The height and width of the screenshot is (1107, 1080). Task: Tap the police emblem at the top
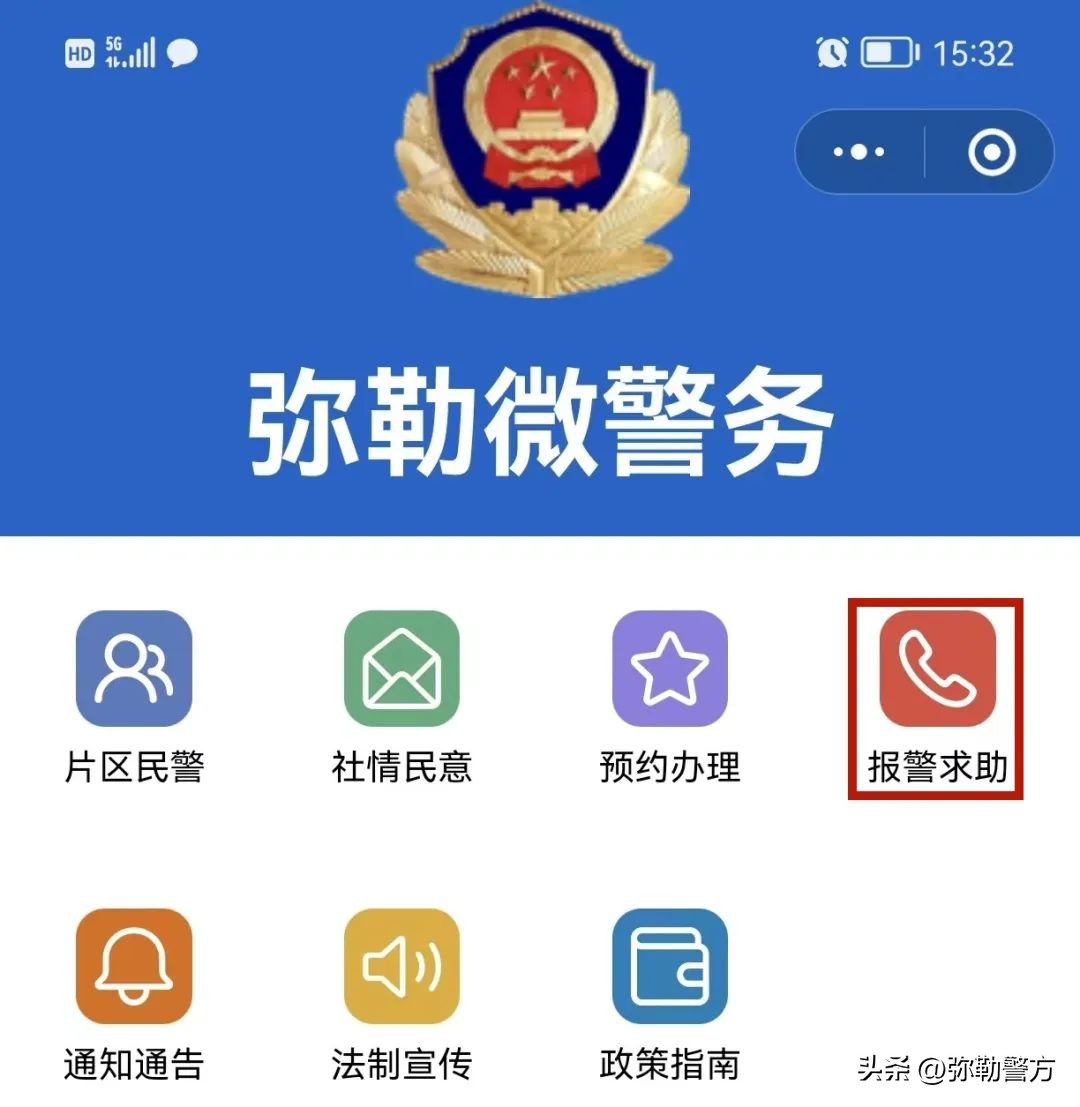pos(540,150)
